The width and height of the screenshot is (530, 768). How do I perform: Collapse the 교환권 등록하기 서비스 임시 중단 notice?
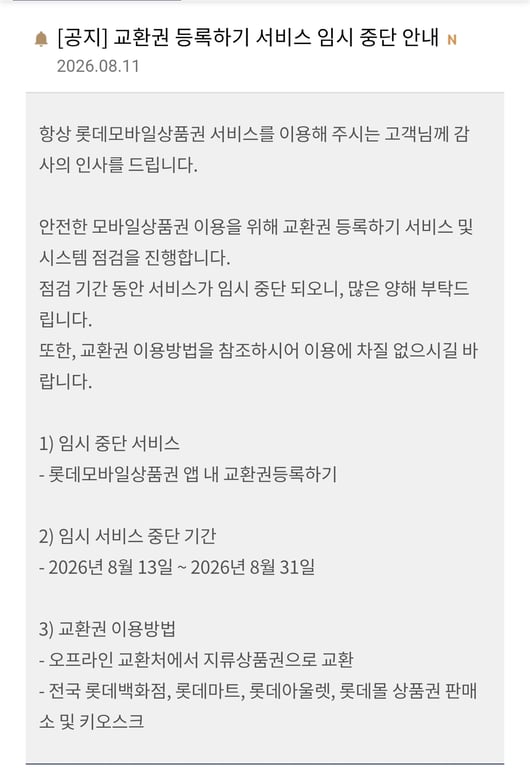(265, 49)
